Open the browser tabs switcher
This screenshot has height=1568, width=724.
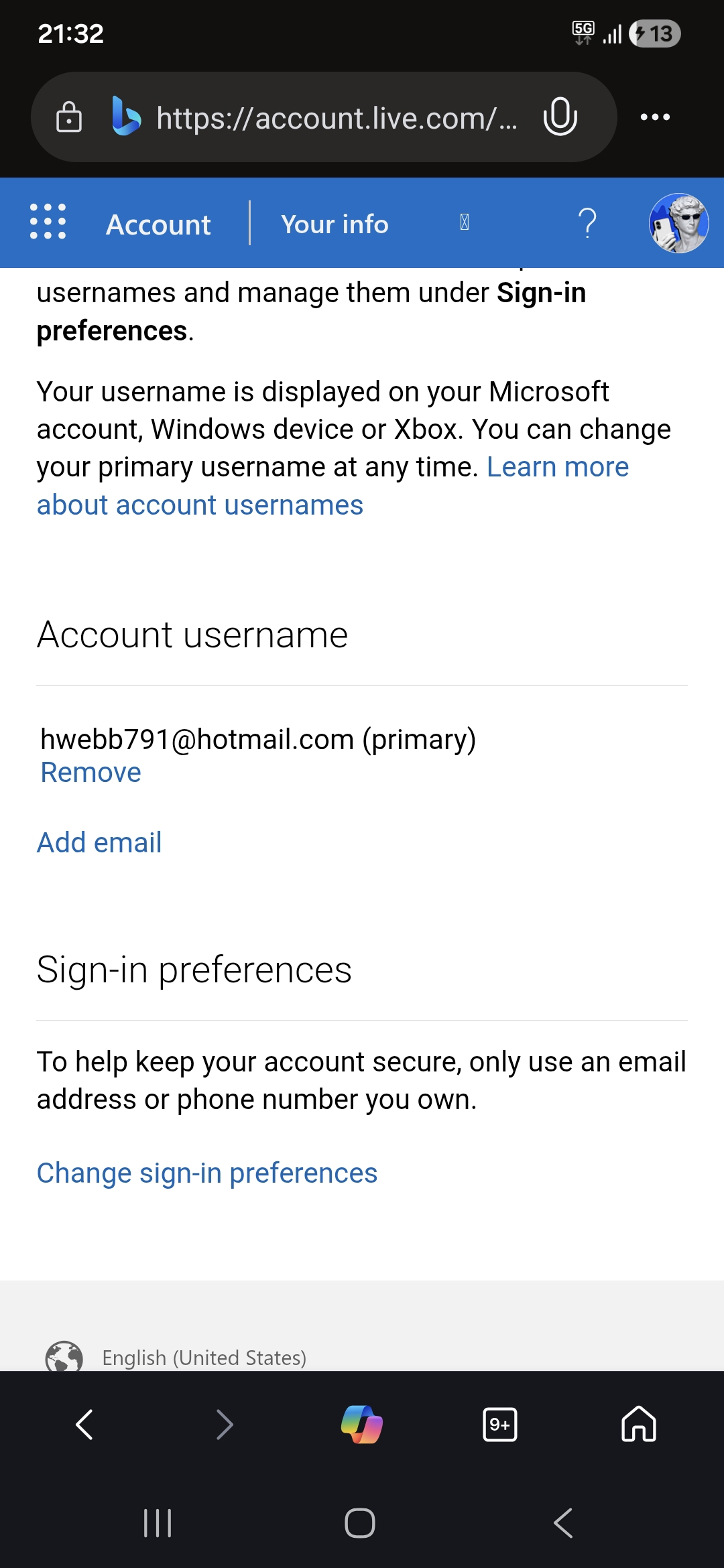pyautogui.click(x=500, y=1424)
